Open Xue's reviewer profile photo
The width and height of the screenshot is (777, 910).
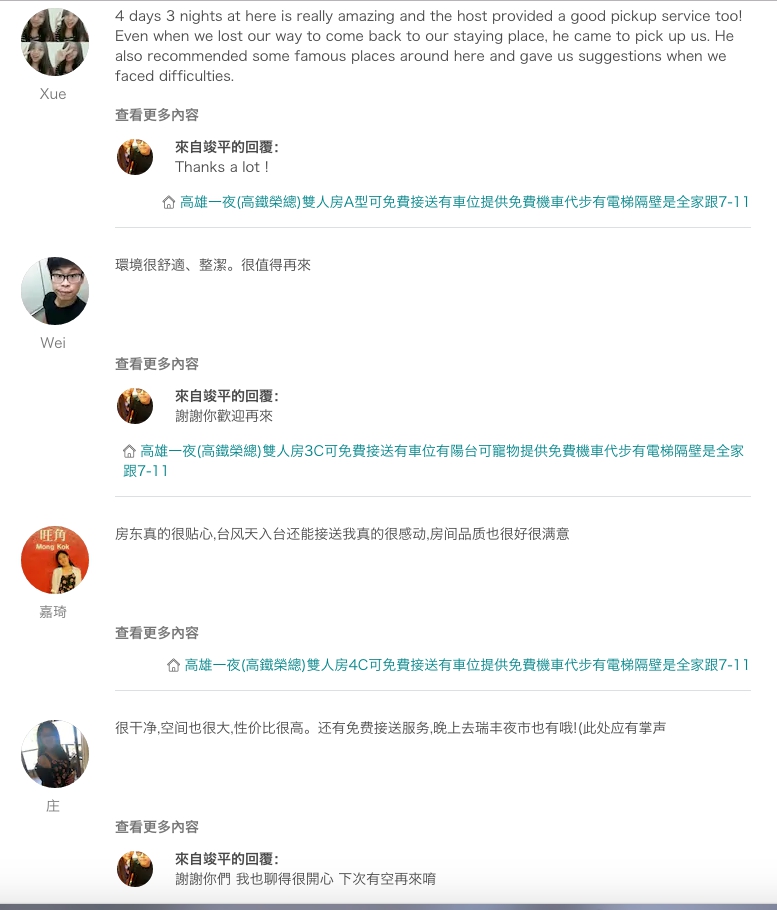(54, 42)
